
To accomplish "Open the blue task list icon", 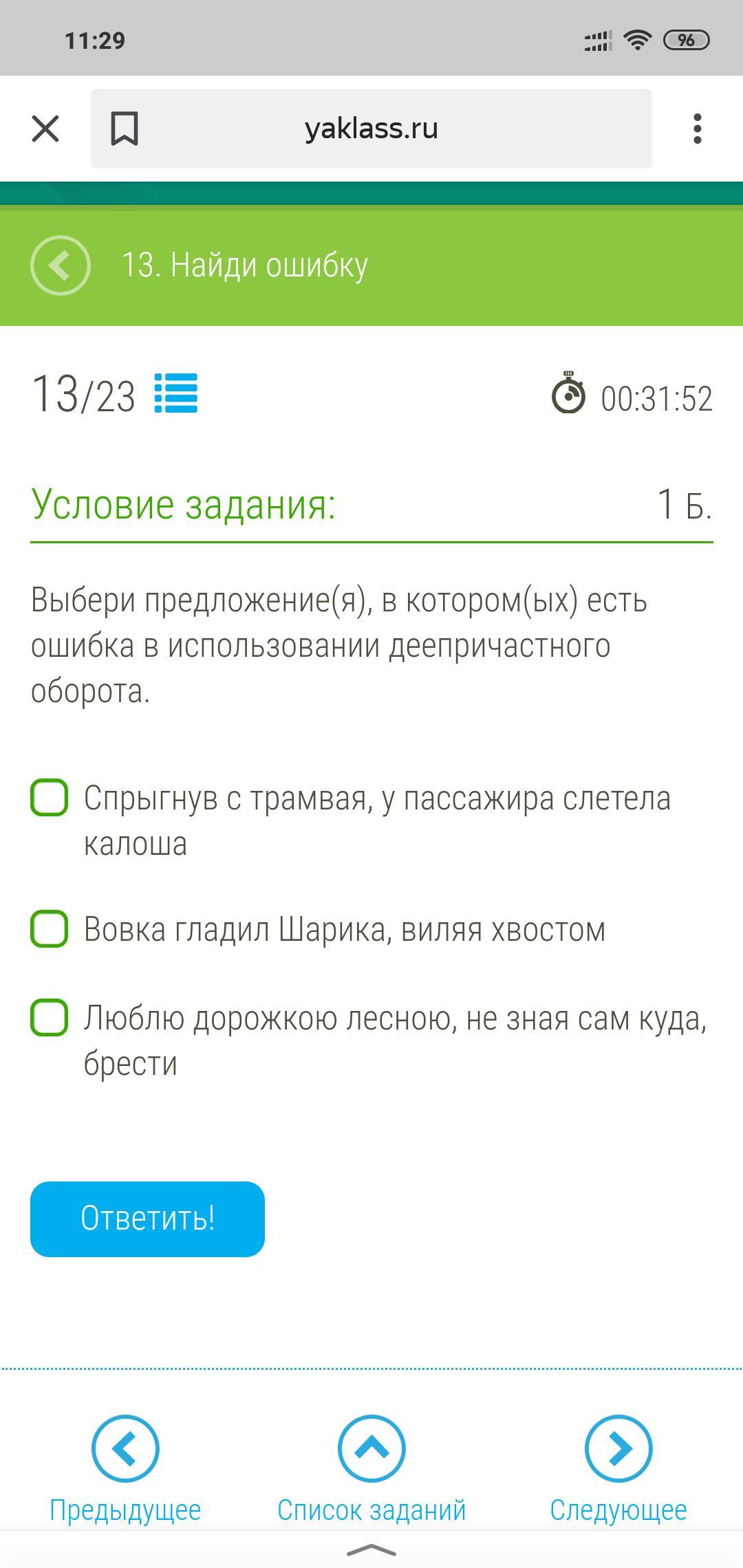I will click(x=176, y=393).
